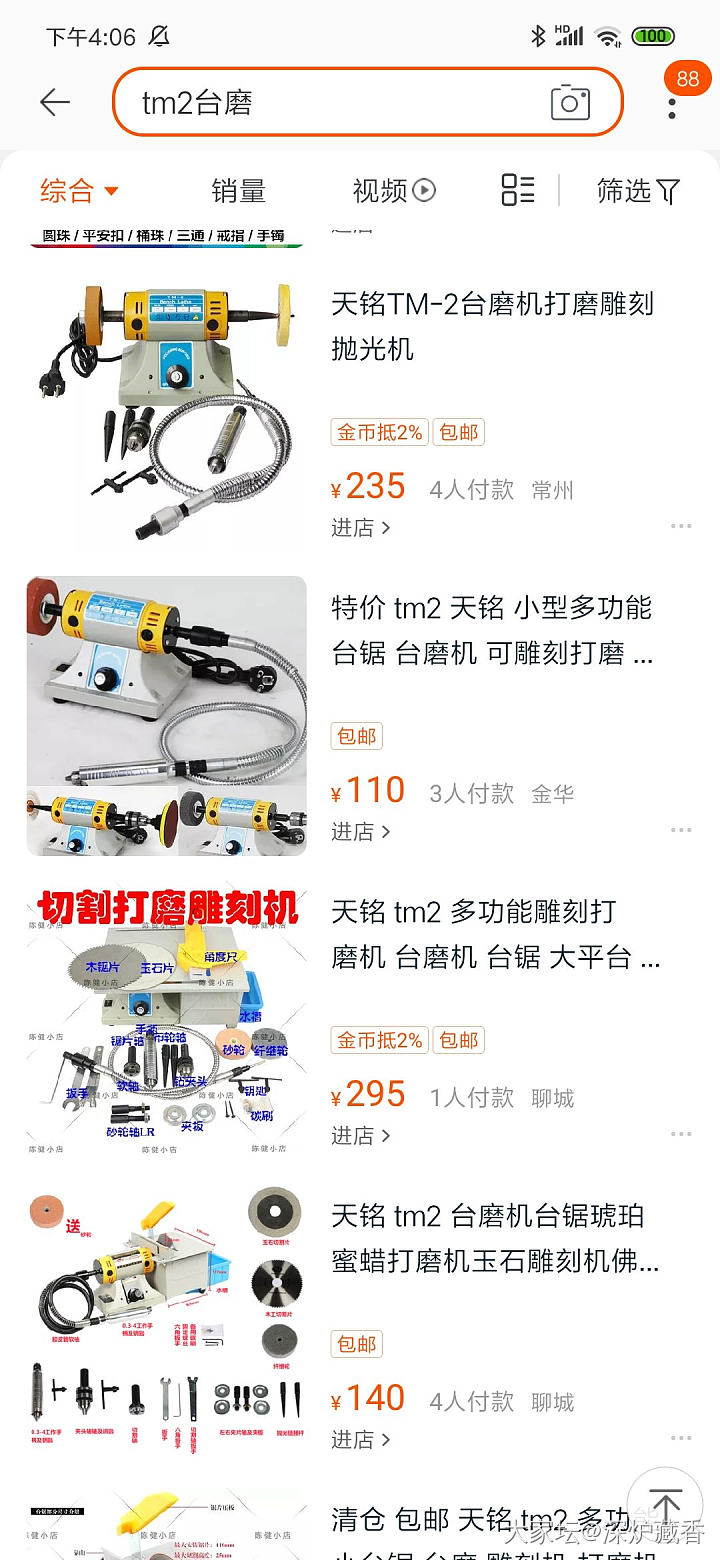Screen dimensions: 720x1560
Task: Visit the shop for the ¥110 item
Action: coord(360,831)
